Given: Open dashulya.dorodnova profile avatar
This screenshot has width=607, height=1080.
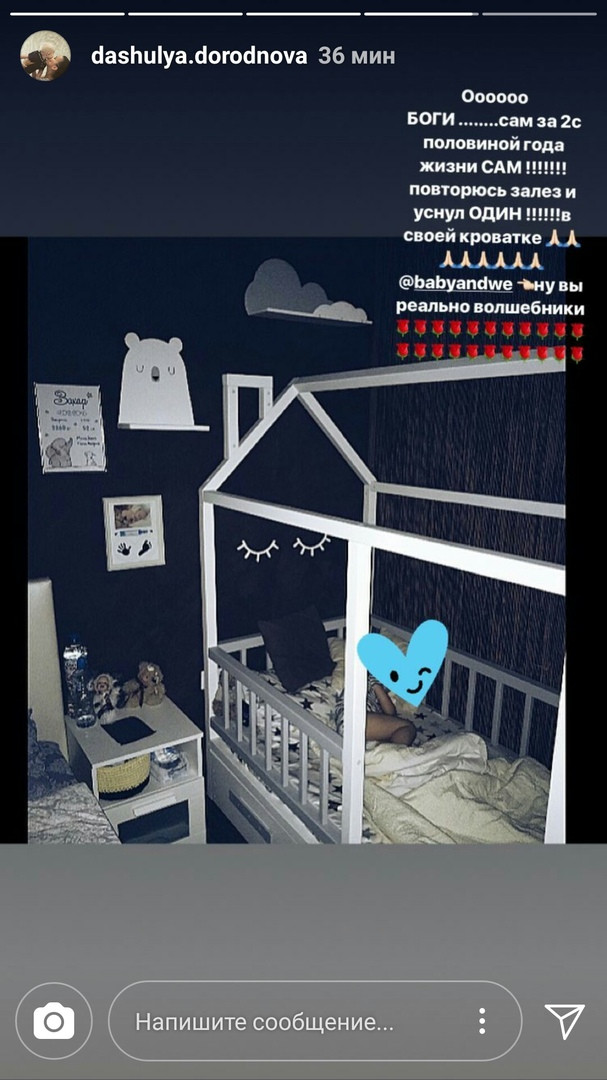Looking at the screenshot, I should [45, 56].
